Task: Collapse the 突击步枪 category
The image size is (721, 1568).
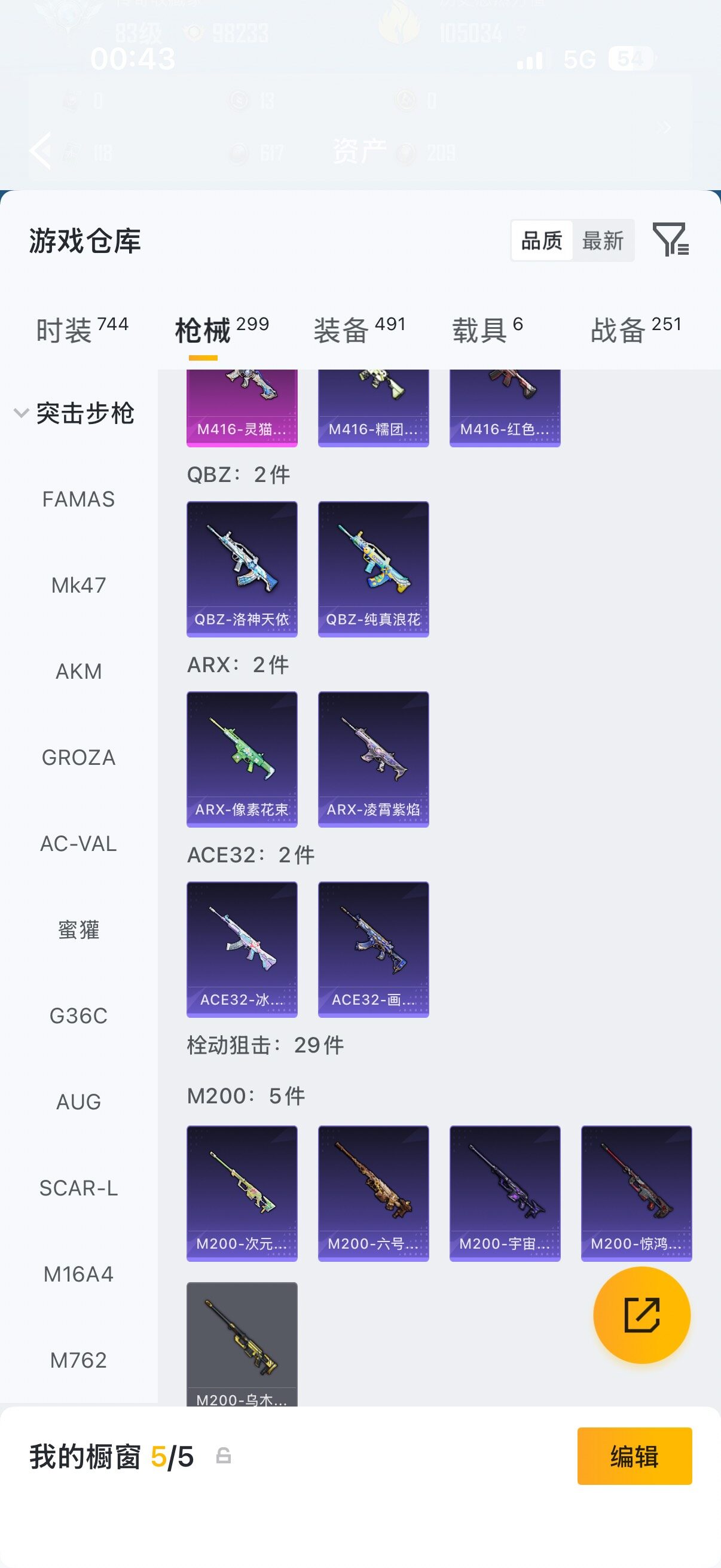Action: [x=74, y=413]
